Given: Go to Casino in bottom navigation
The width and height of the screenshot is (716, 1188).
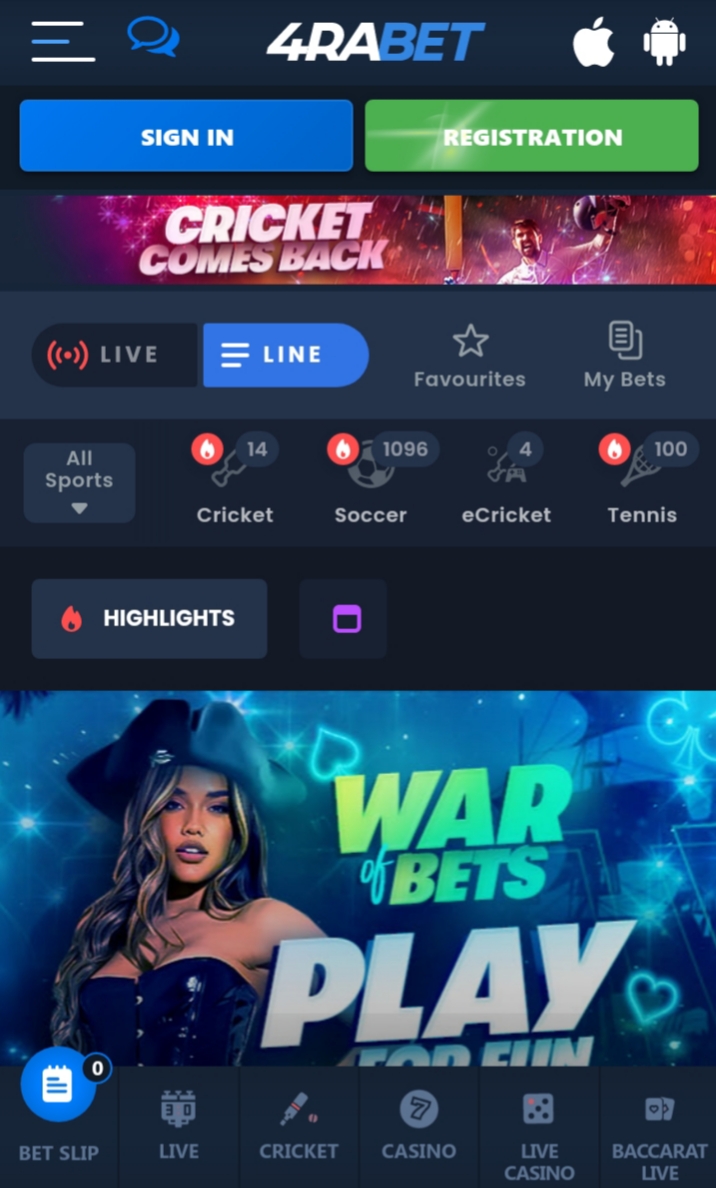Looking at the screenshot, I should (418, 1125).
